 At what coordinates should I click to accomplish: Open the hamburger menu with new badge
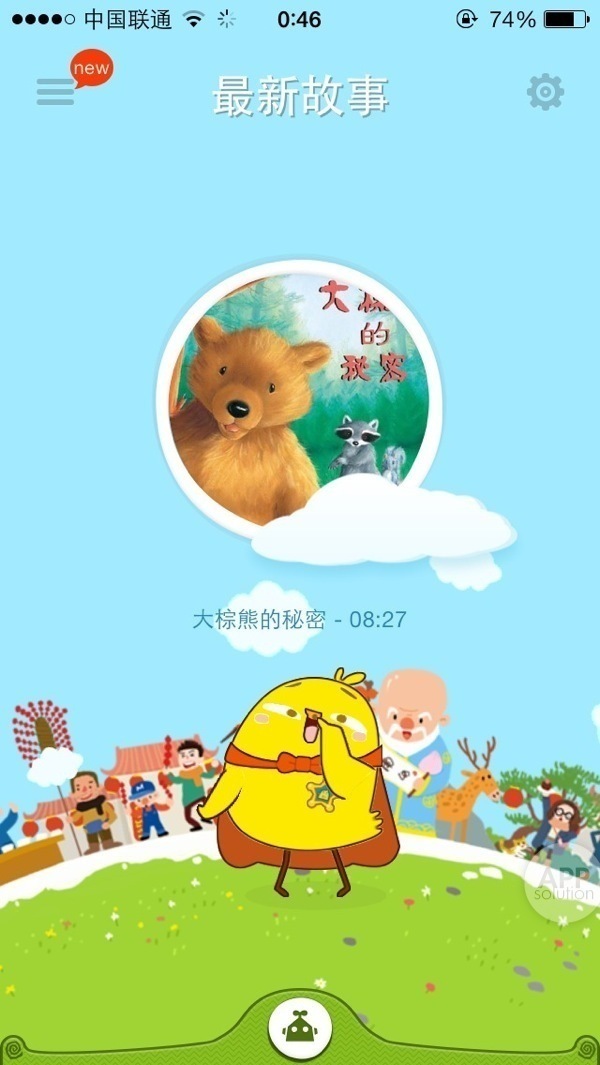coord(57,91)
